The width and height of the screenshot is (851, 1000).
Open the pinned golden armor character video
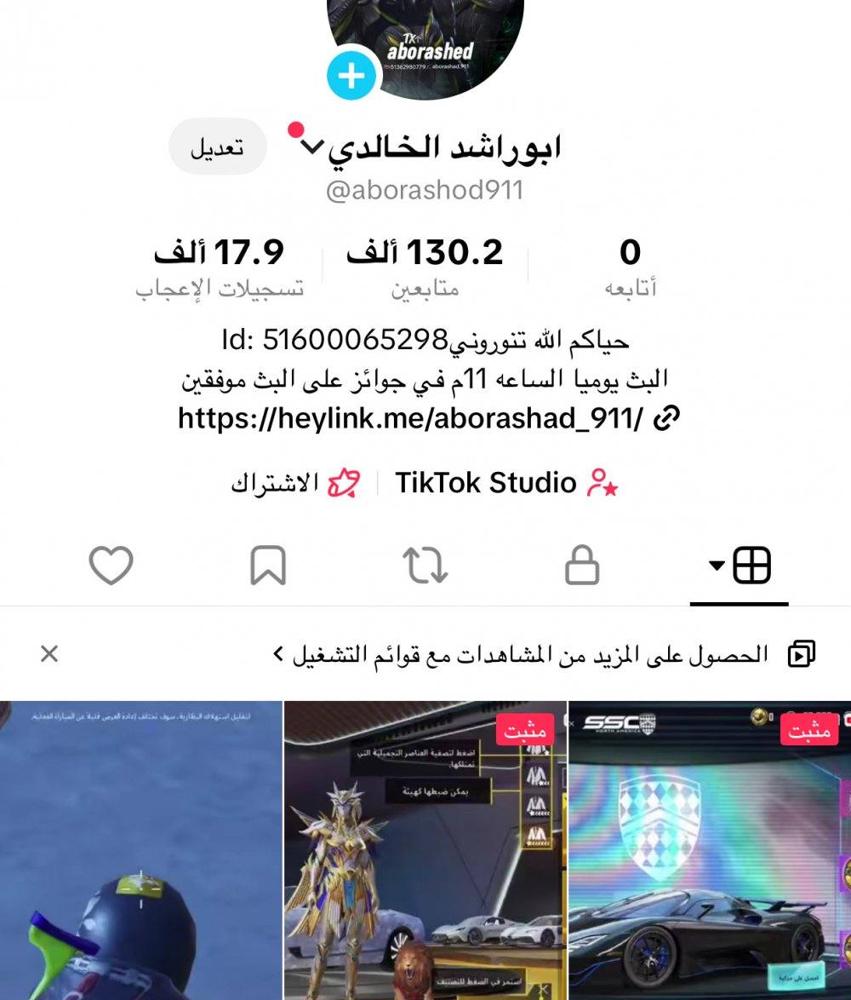(425, 850)
